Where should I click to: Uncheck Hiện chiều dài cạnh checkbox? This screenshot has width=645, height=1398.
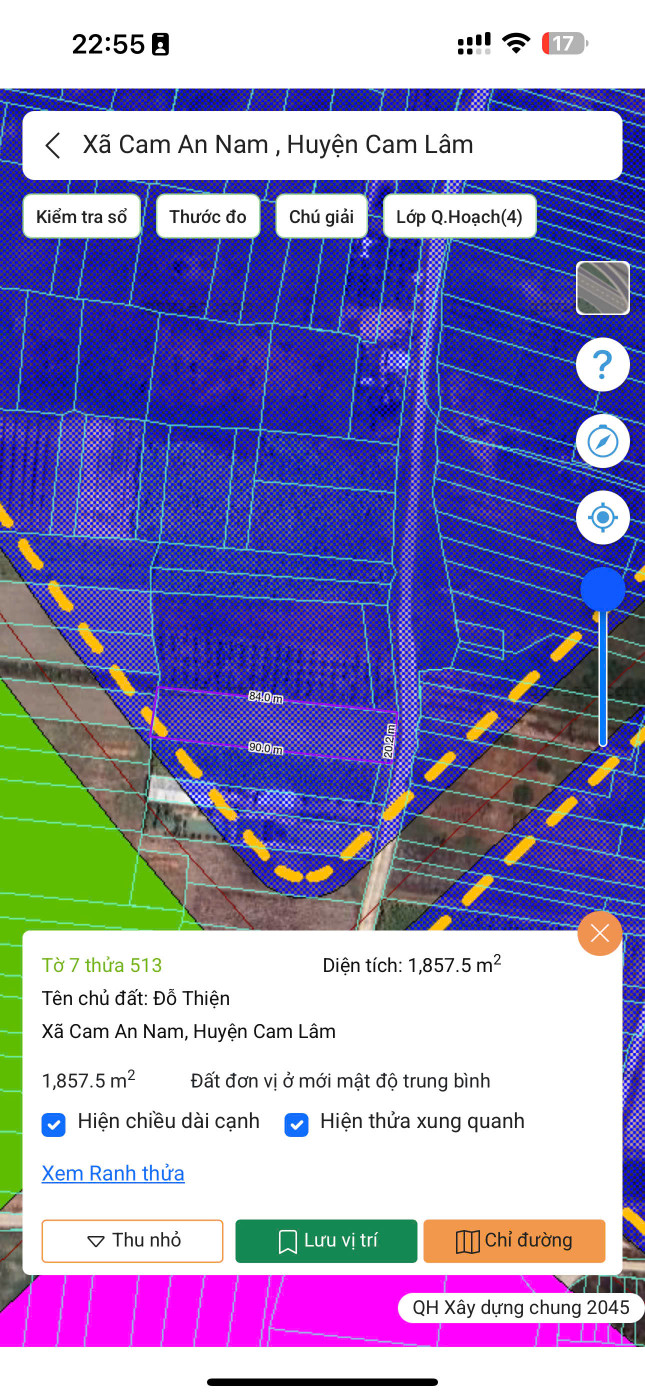tap(54, 1124)
